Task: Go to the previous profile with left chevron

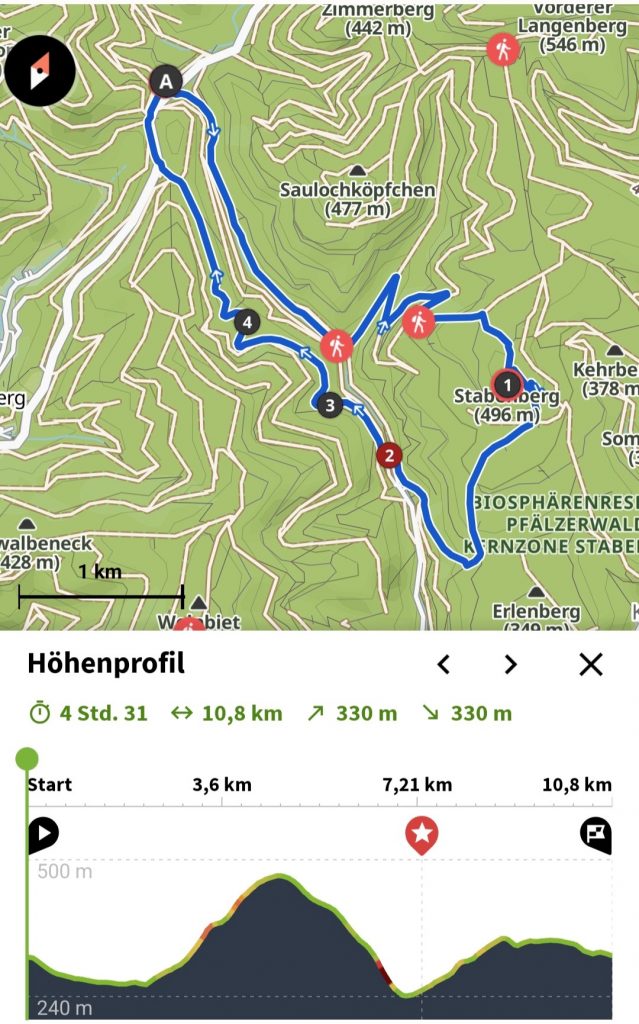Action: [444, 664]
